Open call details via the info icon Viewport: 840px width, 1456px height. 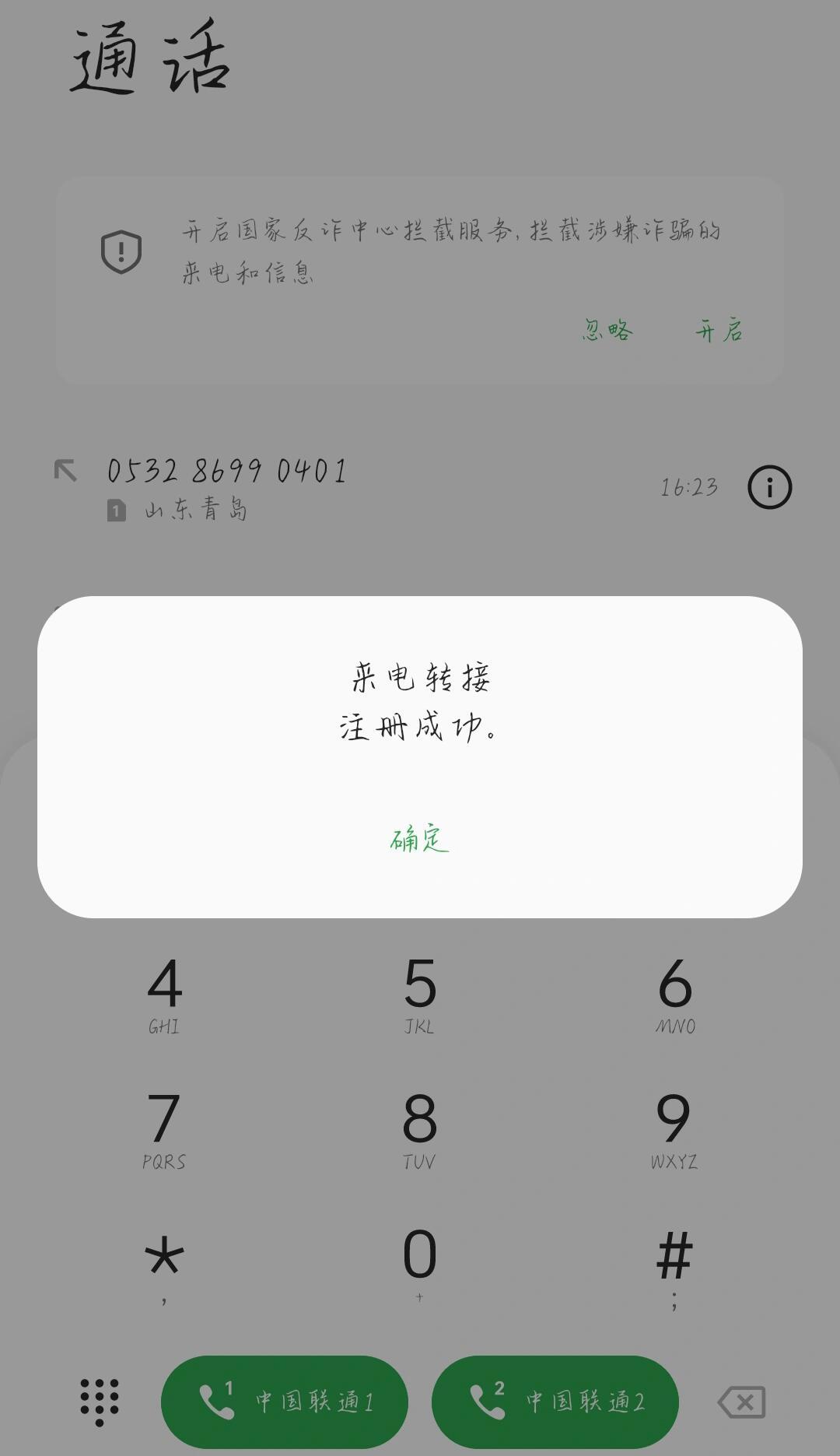(768, 487)
